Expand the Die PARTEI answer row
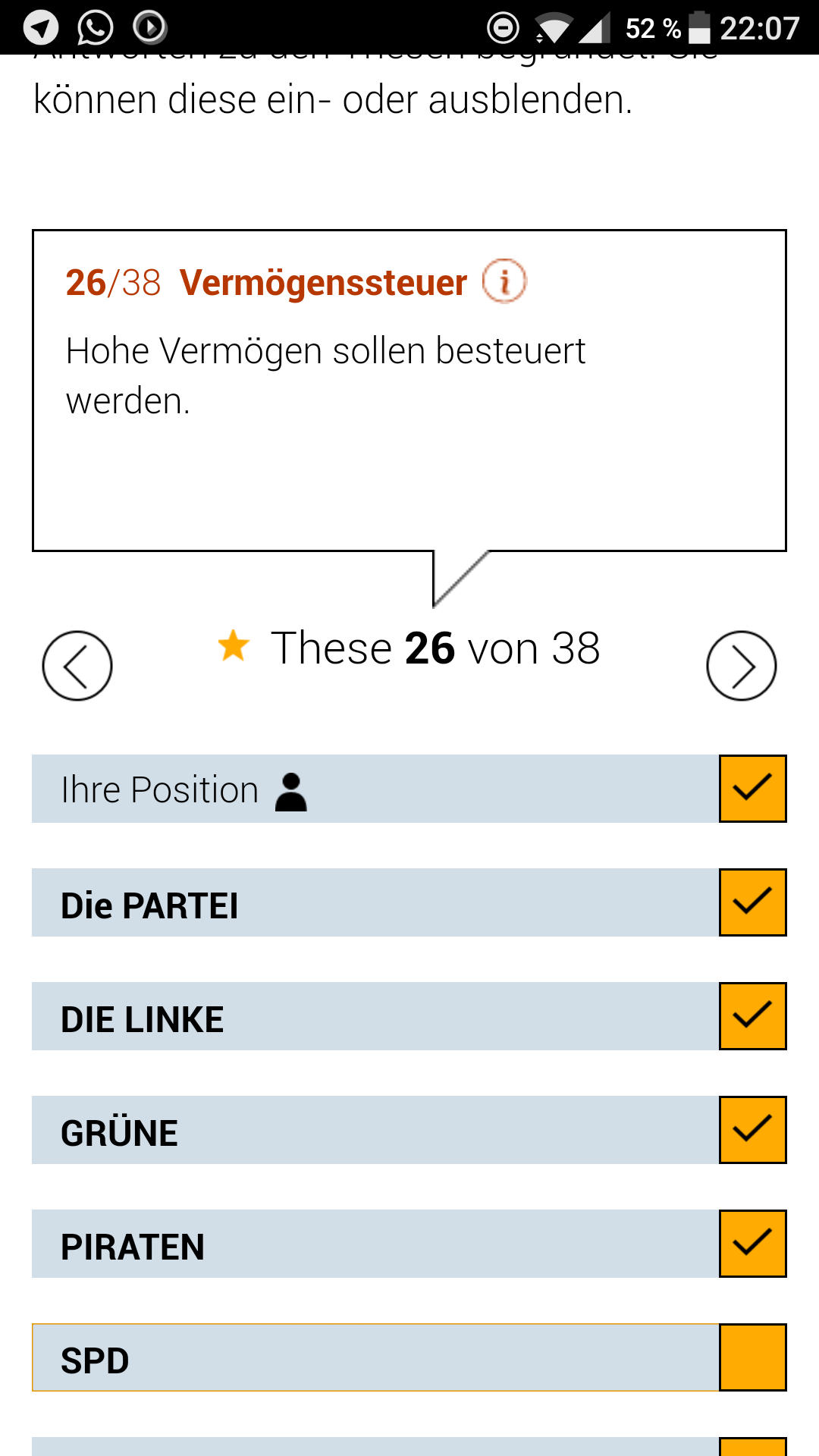819x1456 pixels. click(409, 902)
